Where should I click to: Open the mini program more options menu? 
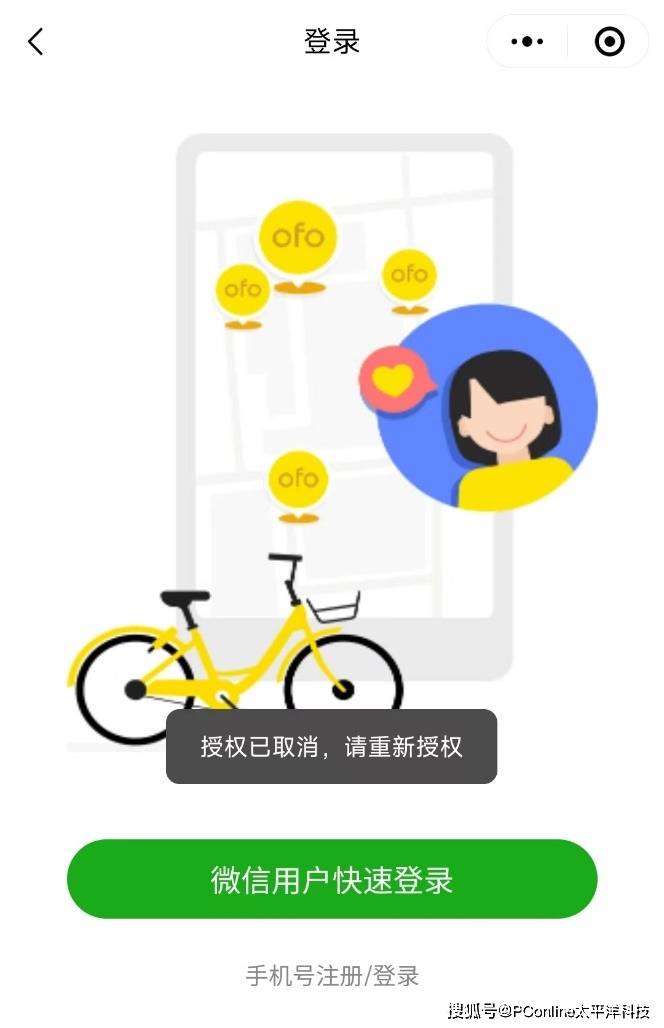[x=527, y=42]
